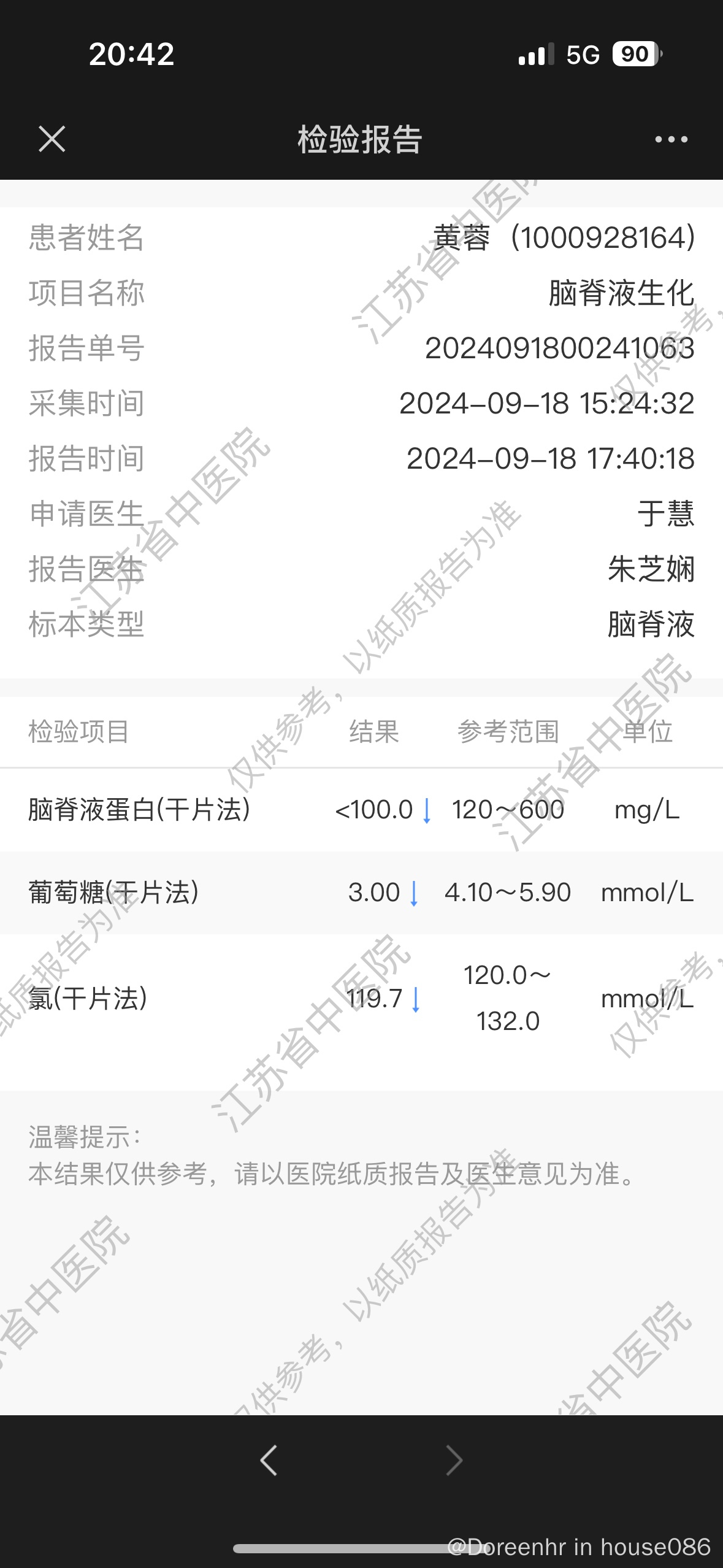Go forward with the bottom right arrow
Image resolution: width=723 pixels, height=1568 pixels.
click(454, 1460)
